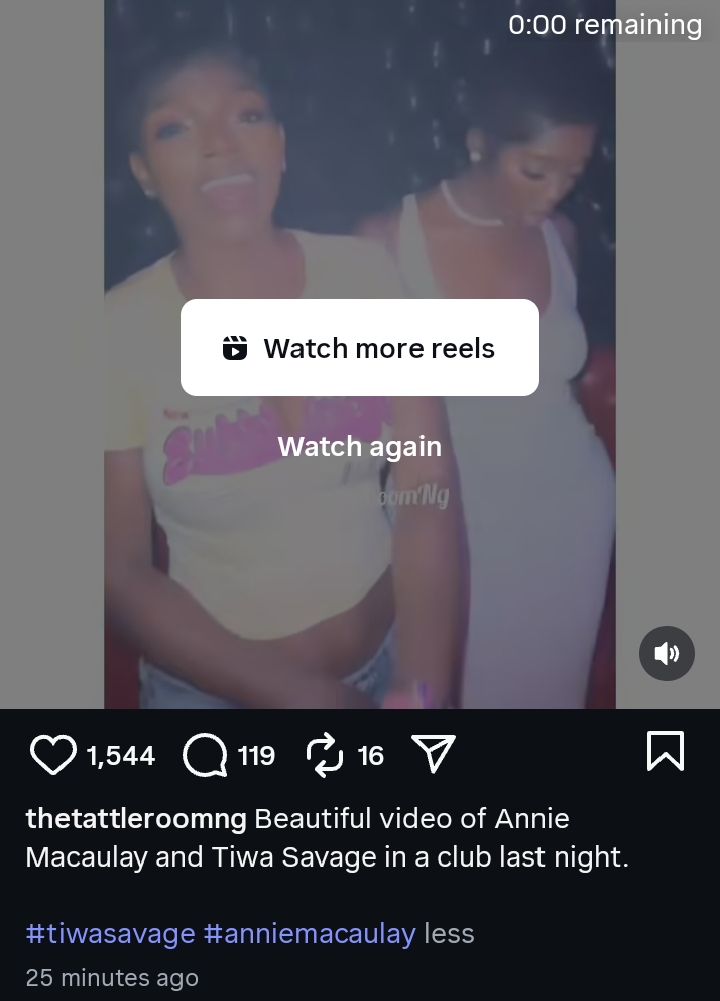720x1001 pixels.
Task: Replay the reel with Watch again
Action: pos(359,446)
